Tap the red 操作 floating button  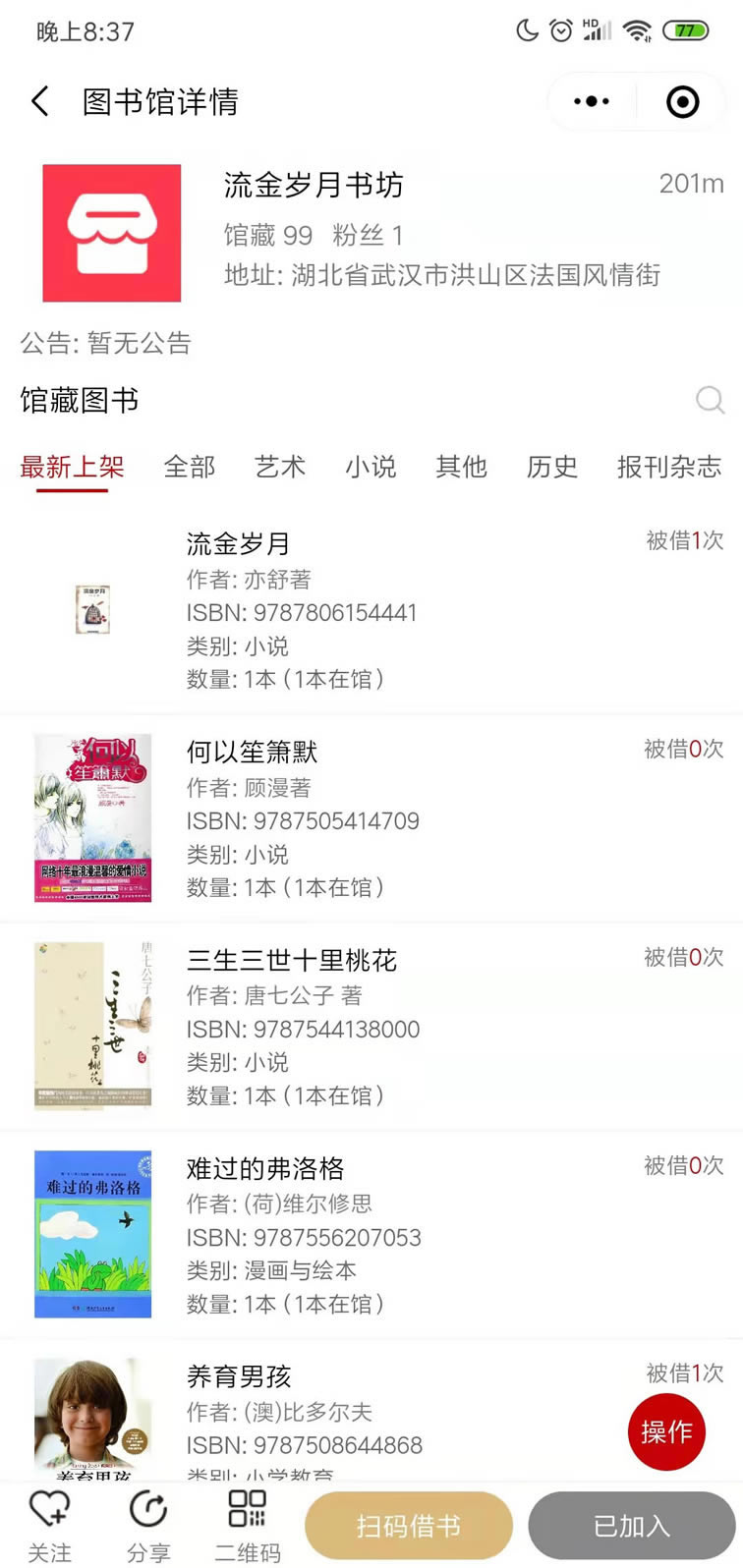666,1431
